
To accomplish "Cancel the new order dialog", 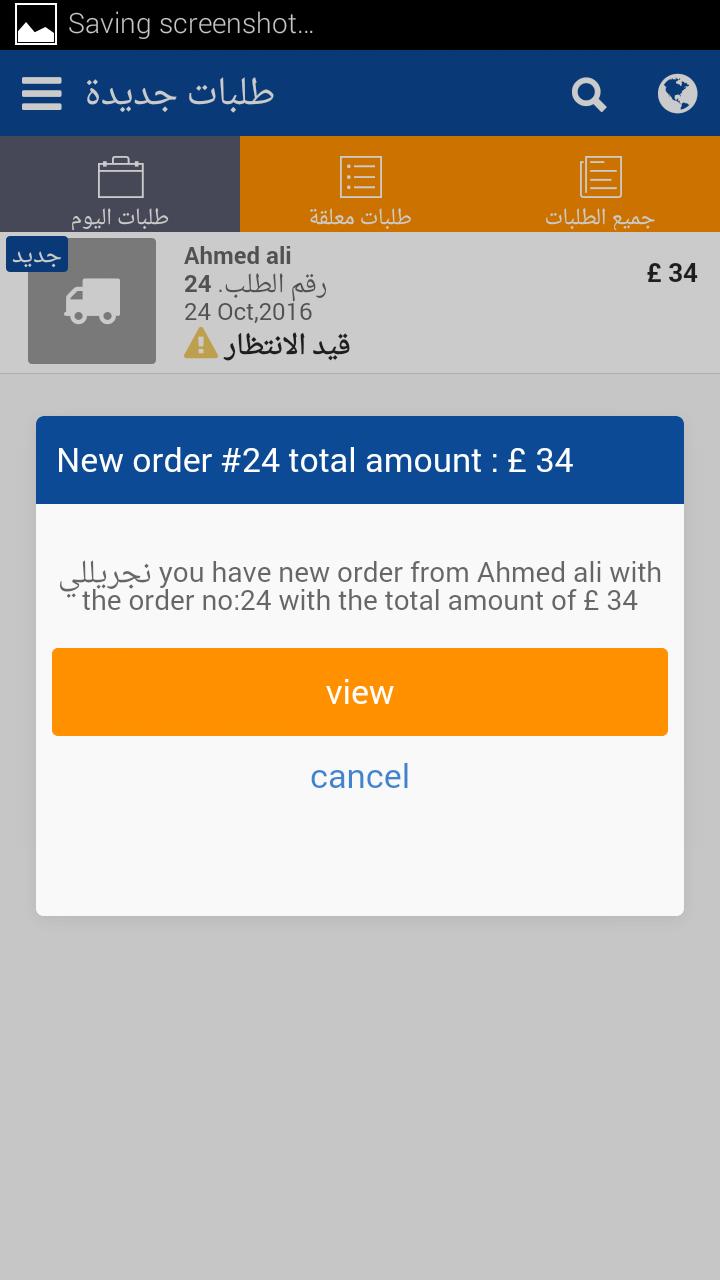I will tap(360, 777).
